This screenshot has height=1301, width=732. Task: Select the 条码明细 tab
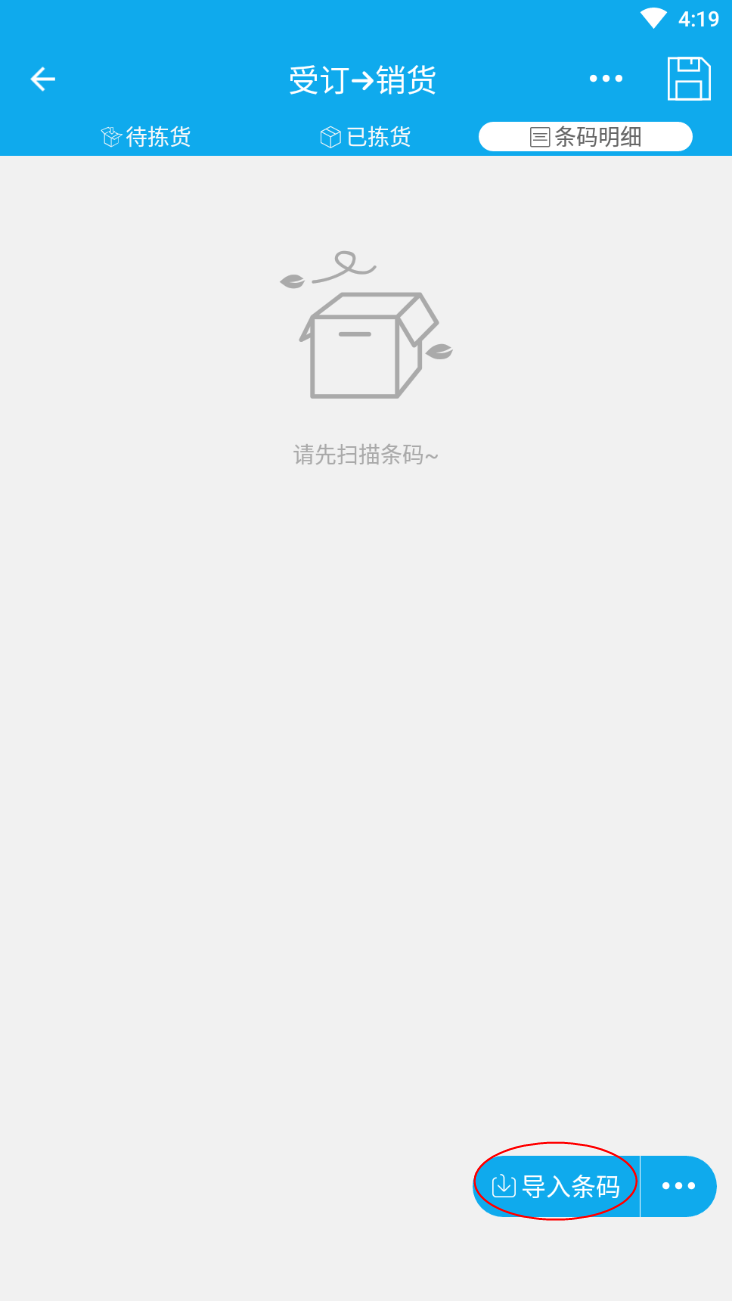586,137
